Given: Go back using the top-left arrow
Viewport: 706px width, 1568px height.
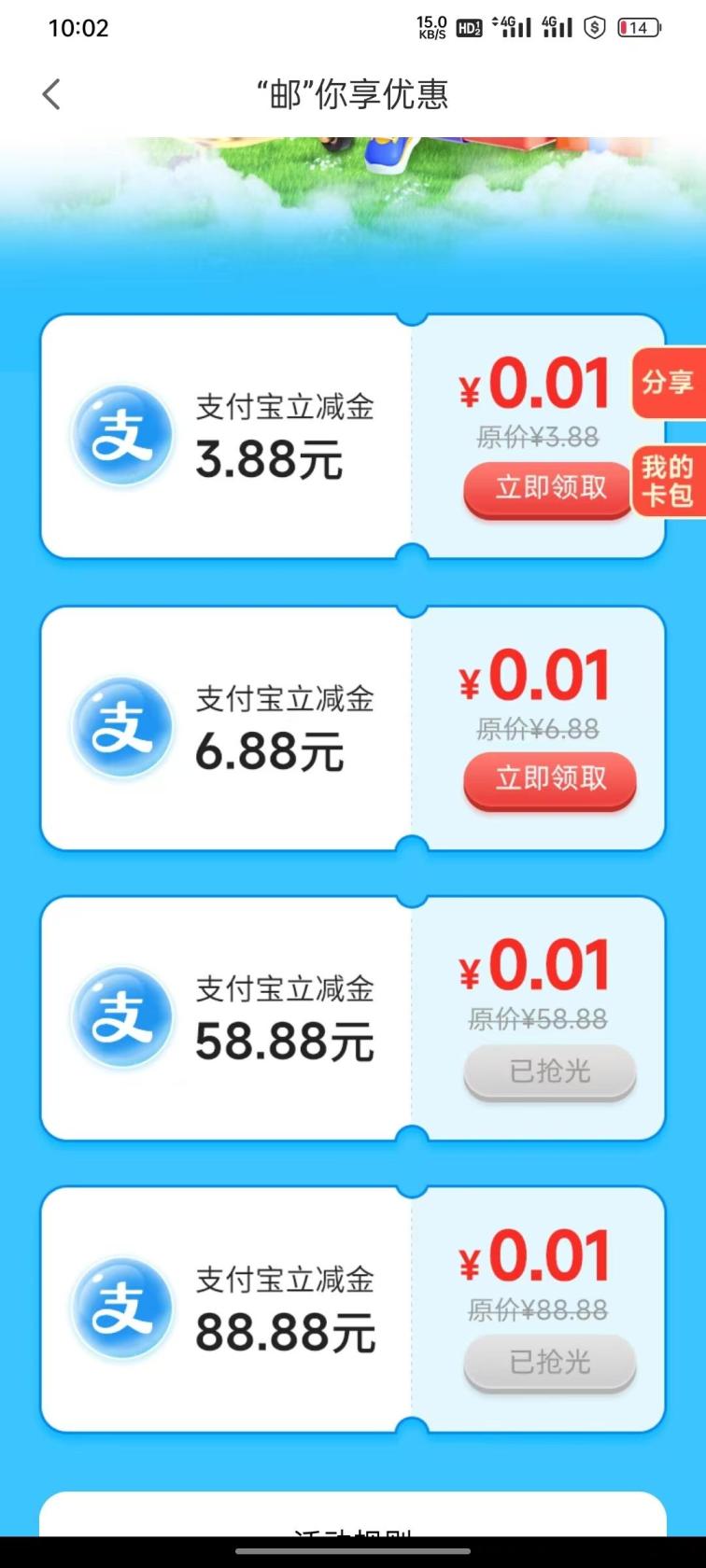Looking at the screenshot, I should coord(51,94).
